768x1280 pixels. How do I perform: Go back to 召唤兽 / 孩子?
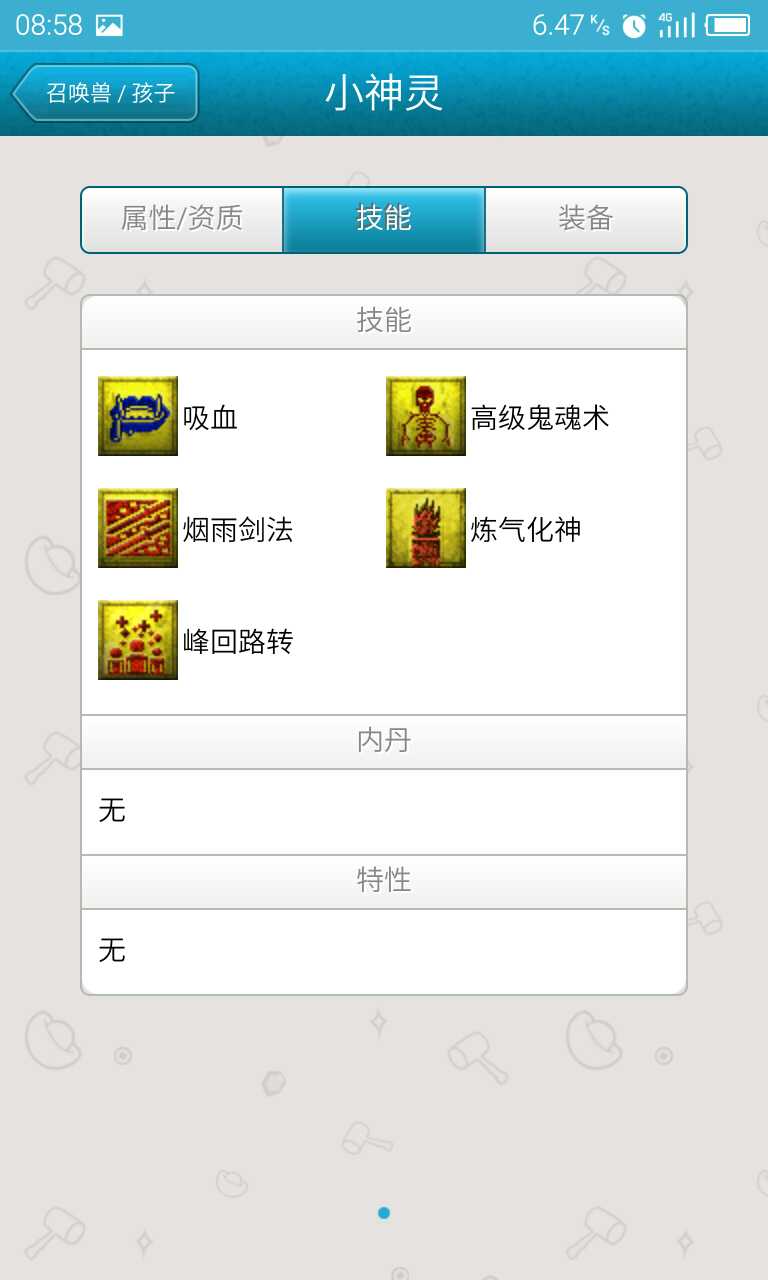click(105, 93)
